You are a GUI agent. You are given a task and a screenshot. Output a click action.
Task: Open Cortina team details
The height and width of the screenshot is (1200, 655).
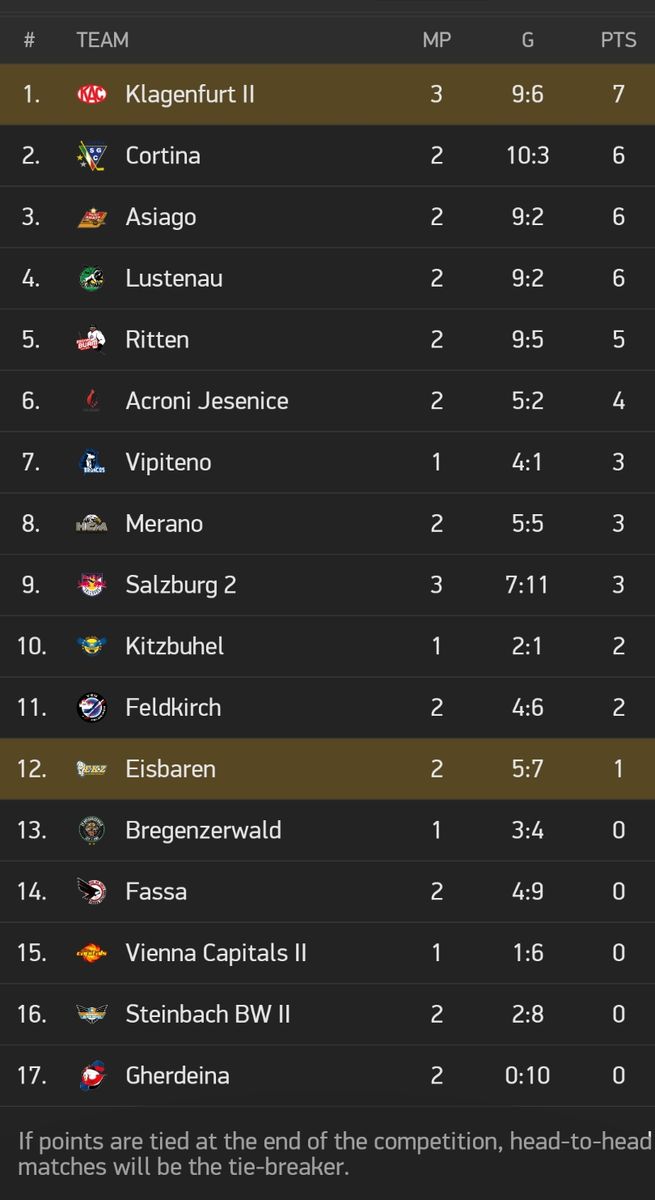327,156
